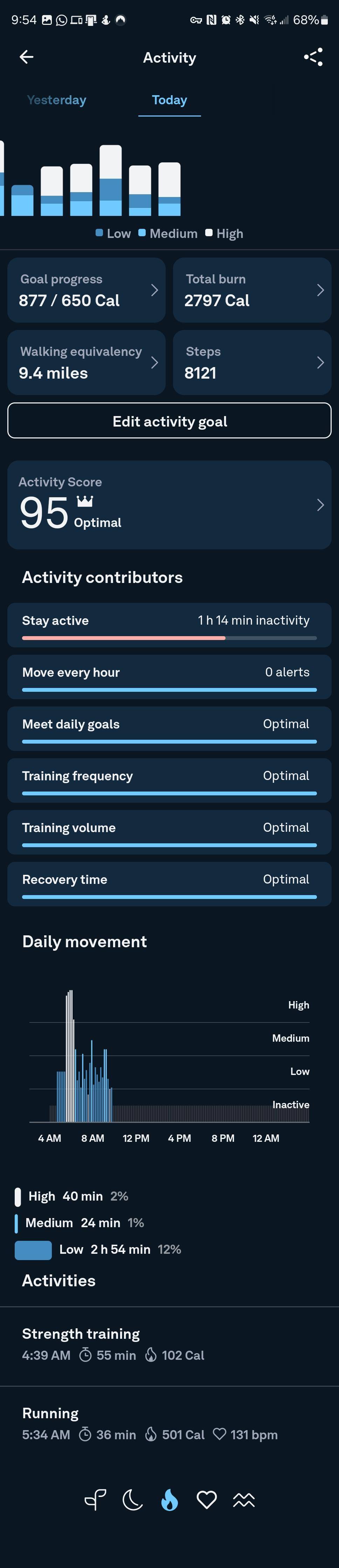Check the Training frequency contributor

pos(169,780)
